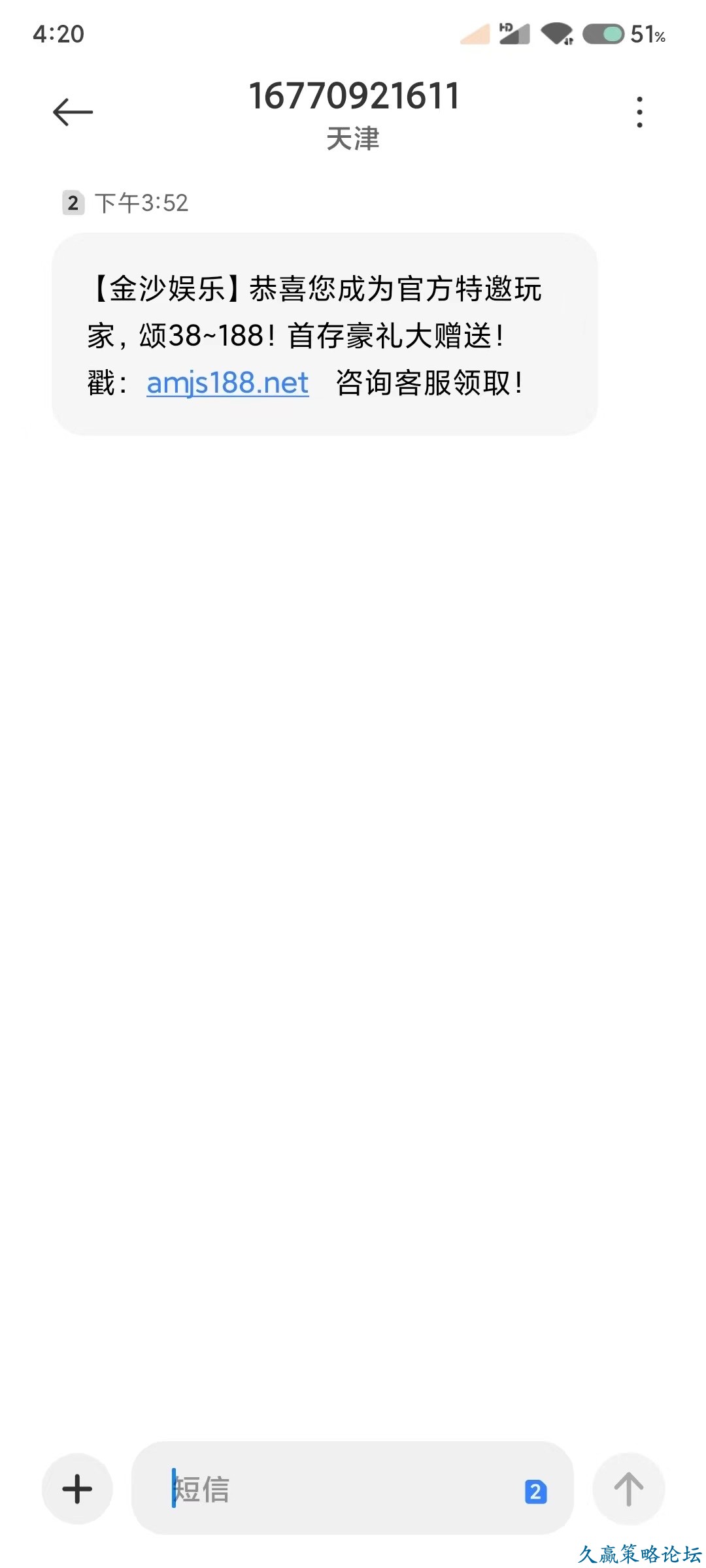Go back to the message list
Viewport: 706px width, 1568px height.
(73, 112)
